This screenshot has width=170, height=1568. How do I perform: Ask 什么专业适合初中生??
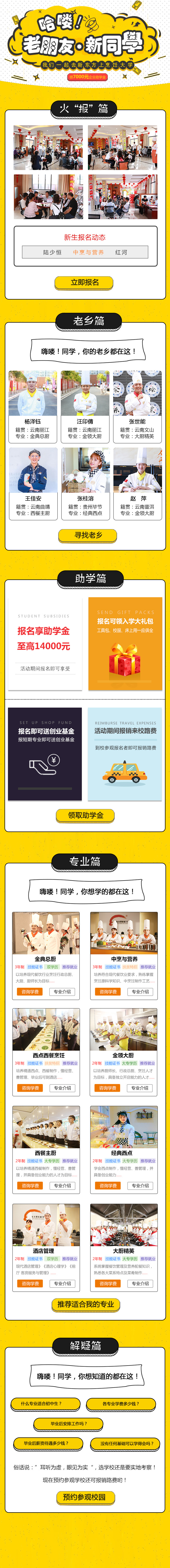pos(41,1404)
